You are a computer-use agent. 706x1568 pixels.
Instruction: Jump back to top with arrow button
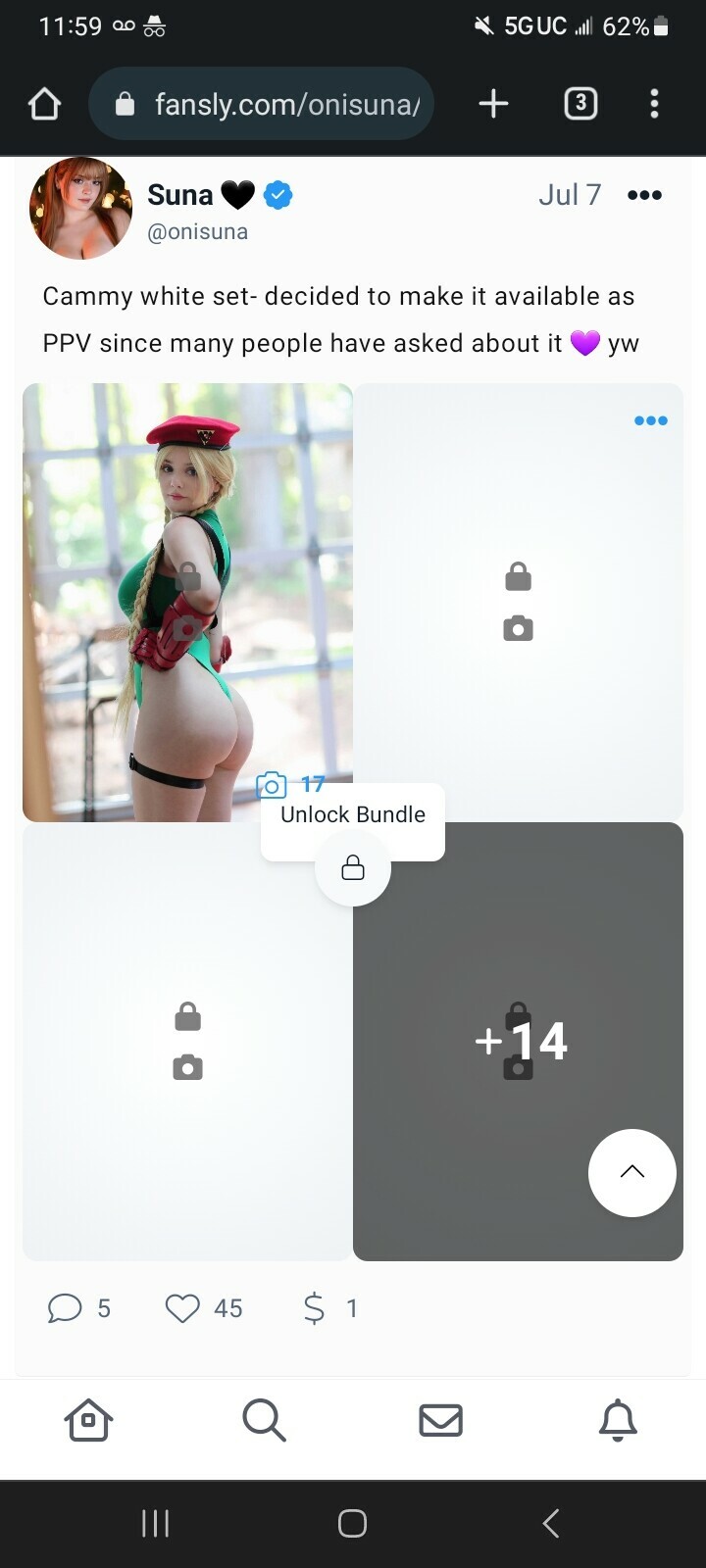tap(631, 1172)
